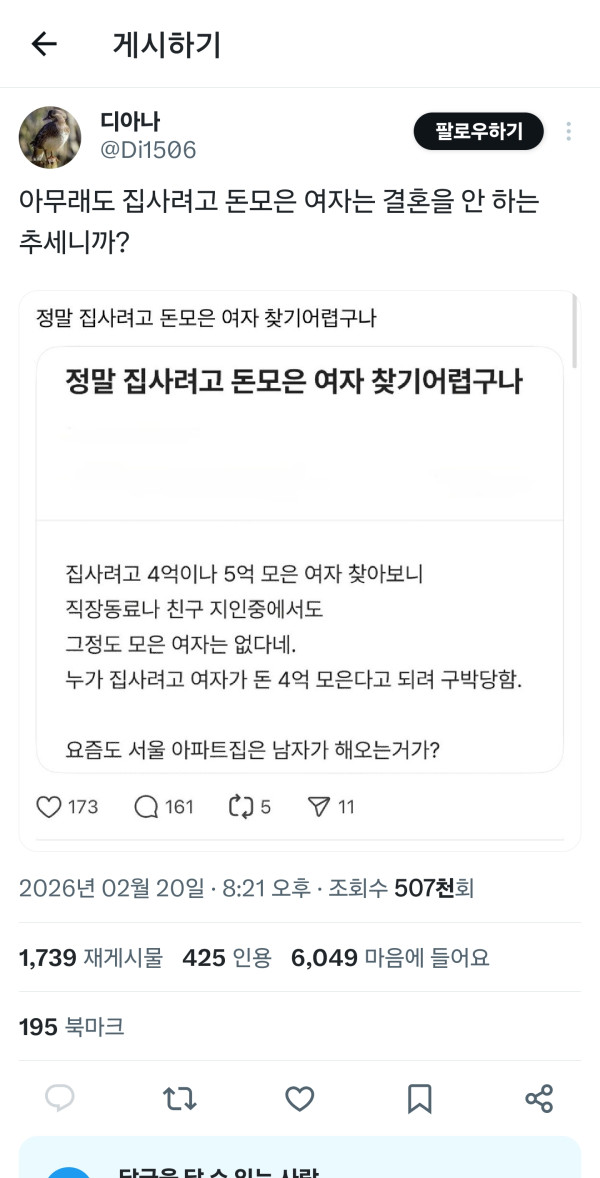Like 디아나's post
Screen dimensions: 600x1178
coord(300,1098)
